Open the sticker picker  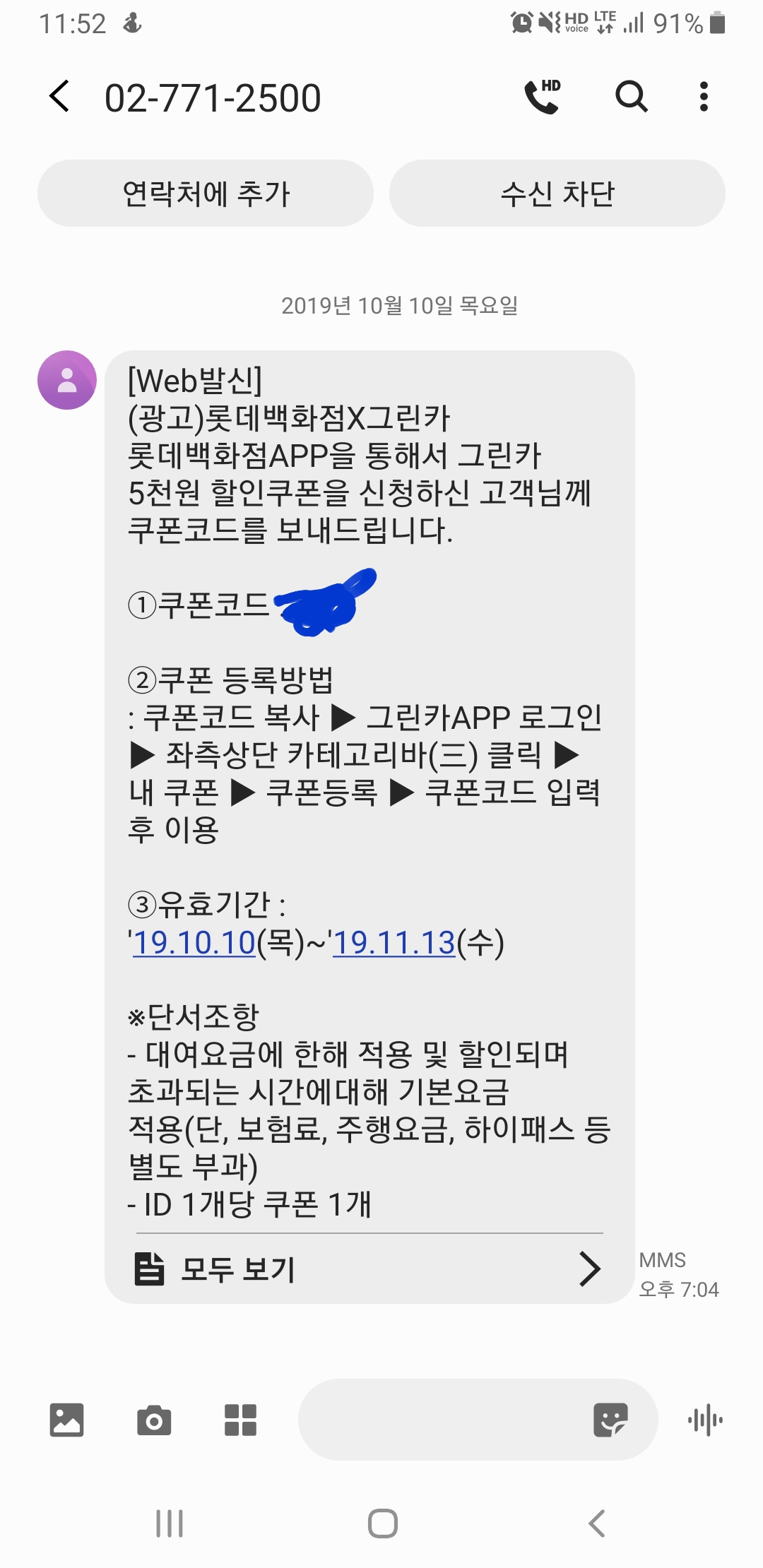coord(610,1420)
